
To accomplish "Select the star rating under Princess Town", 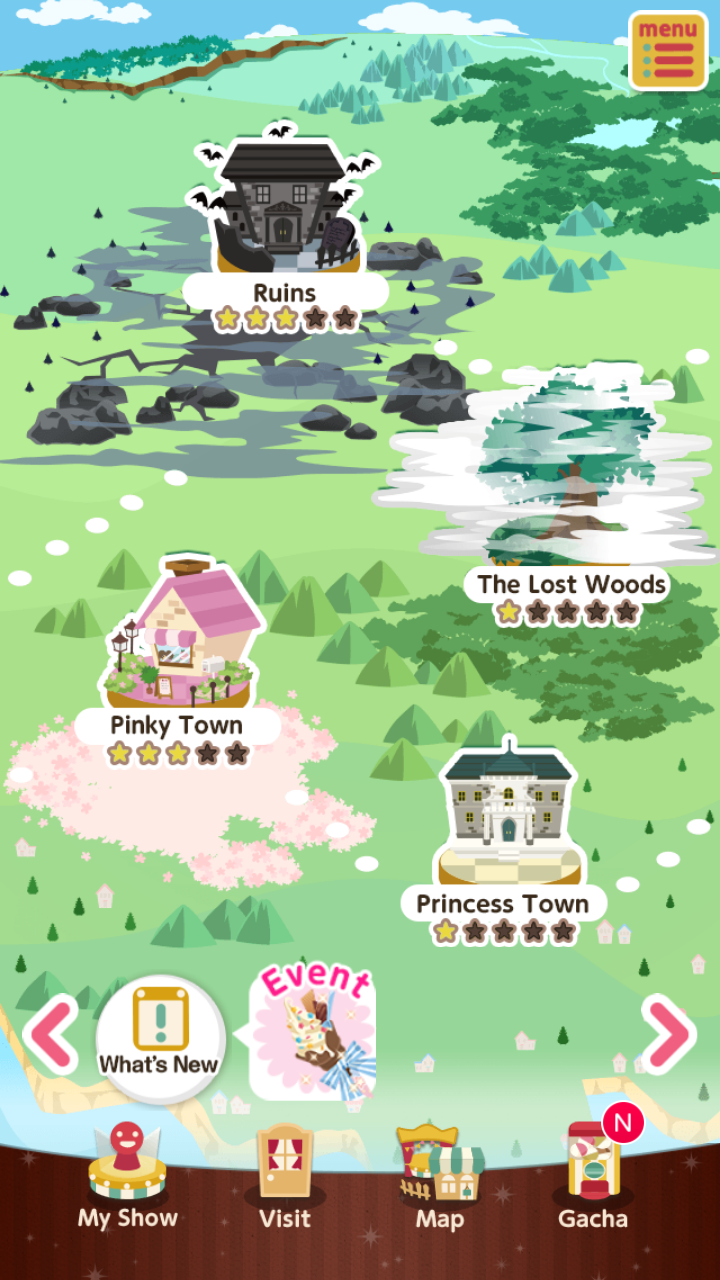I will (x=503, y=932).
